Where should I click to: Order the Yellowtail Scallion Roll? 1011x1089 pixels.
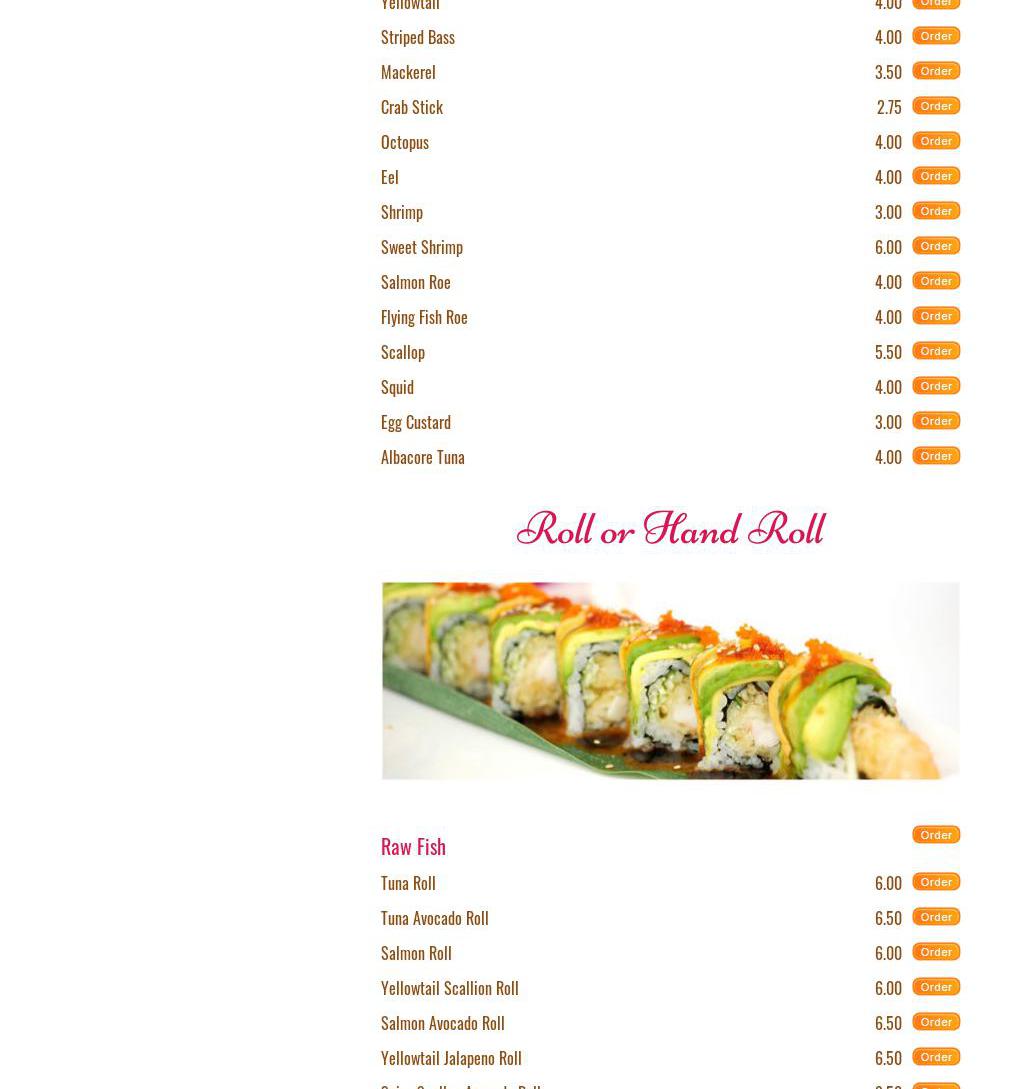coord(935,987)
